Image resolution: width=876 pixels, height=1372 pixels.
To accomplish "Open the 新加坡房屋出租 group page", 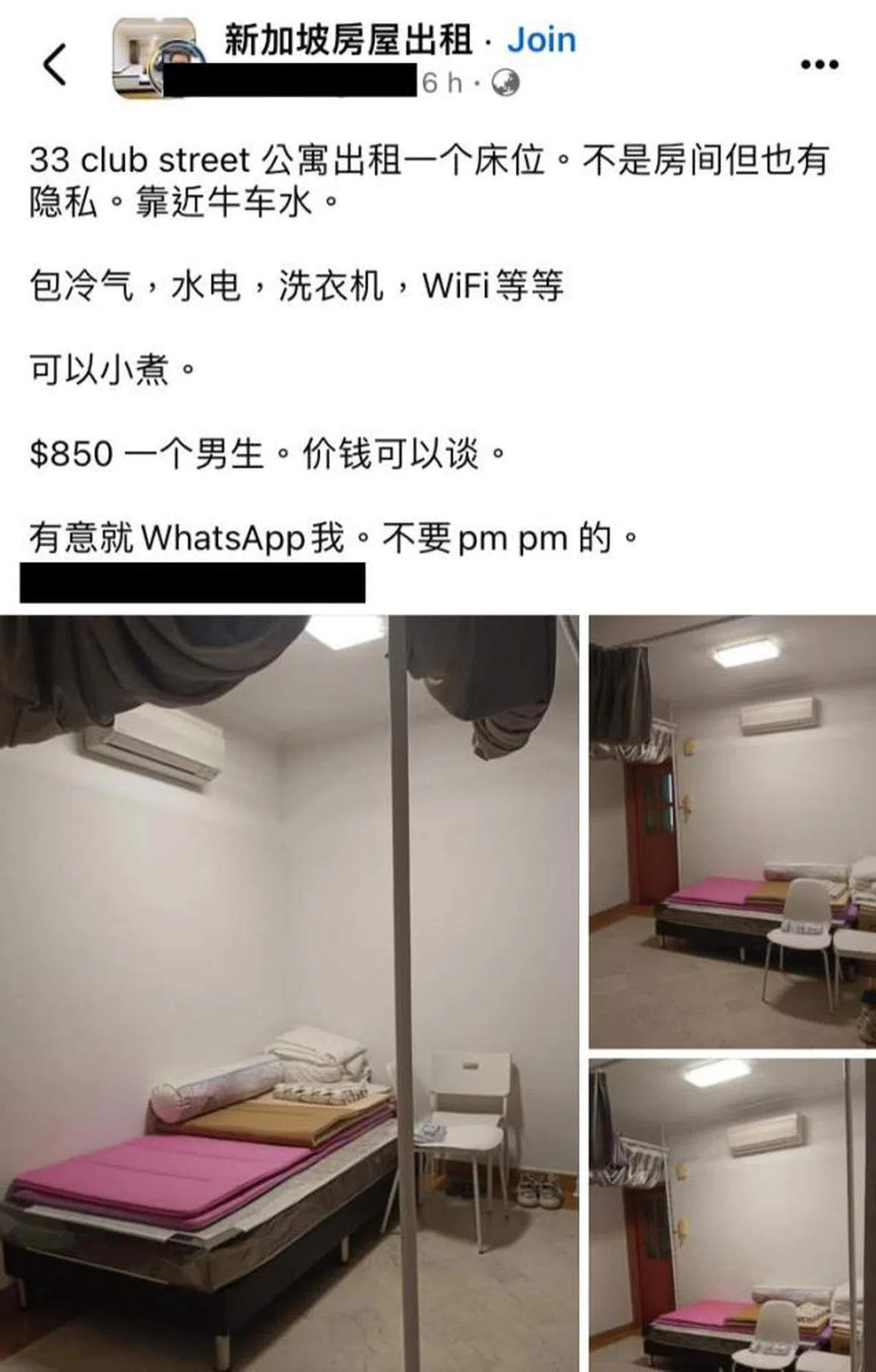I will (x=347, y=39).
